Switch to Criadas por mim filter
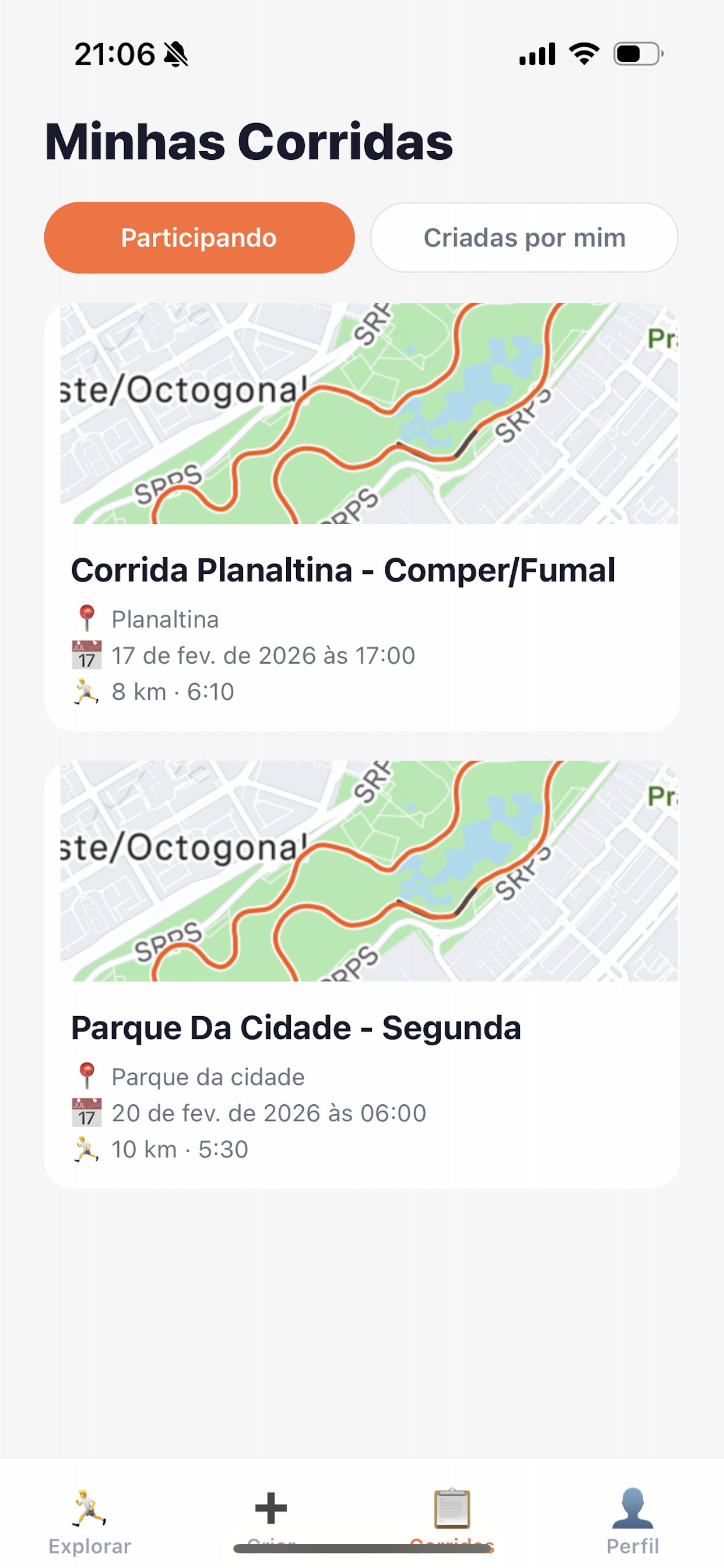This screenshot has width=724, height=1568. [x=525, y=238]
